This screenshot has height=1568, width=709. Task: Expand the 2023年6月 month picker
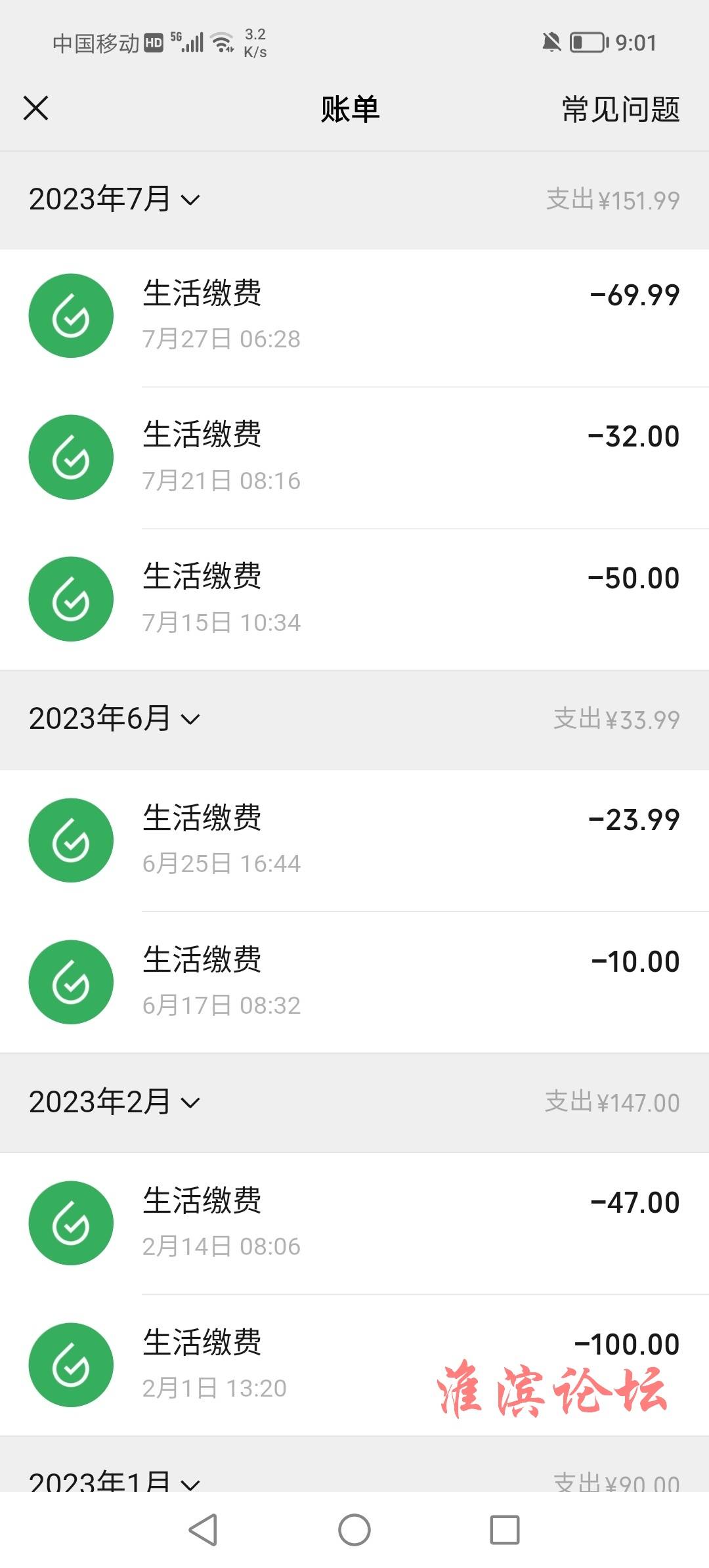coord(114,718)
